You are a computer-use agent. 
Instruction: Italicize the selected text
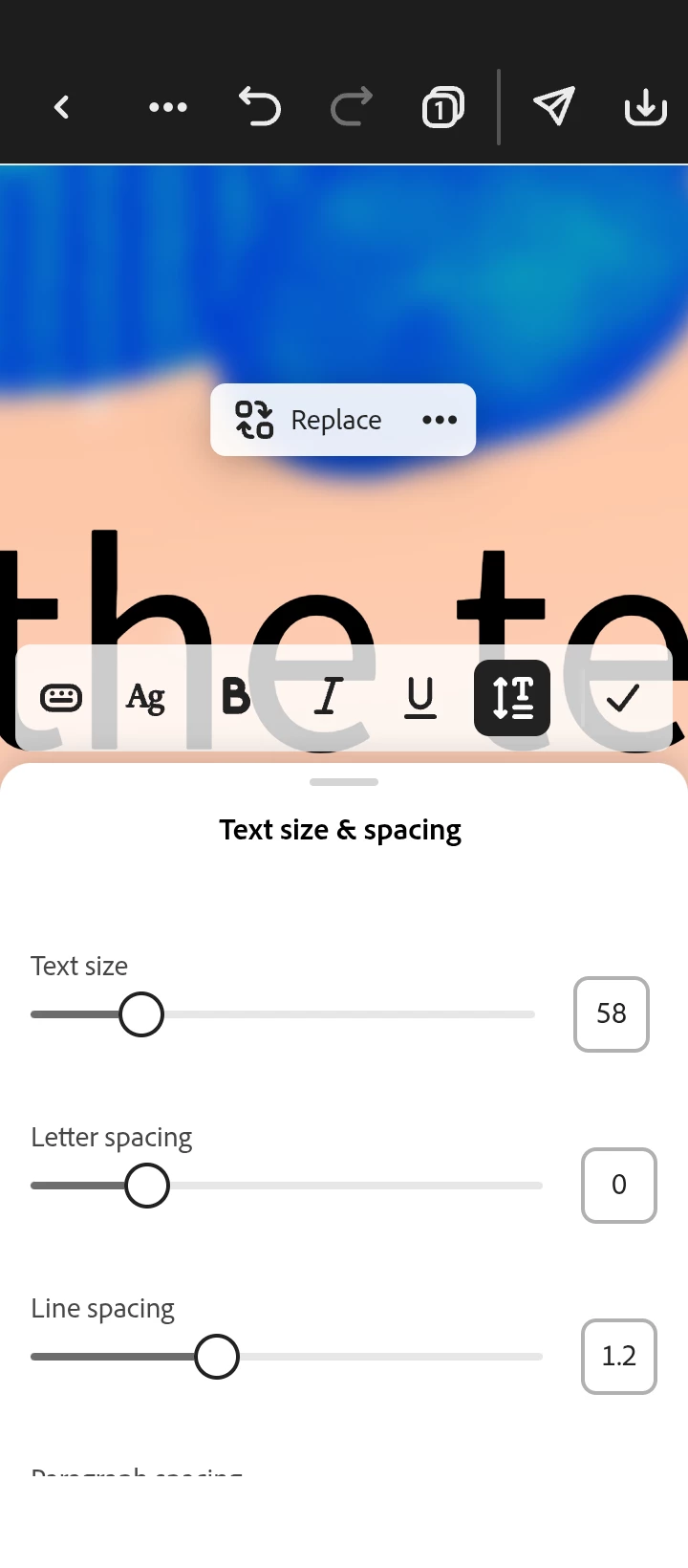click(x=328, y=698)
